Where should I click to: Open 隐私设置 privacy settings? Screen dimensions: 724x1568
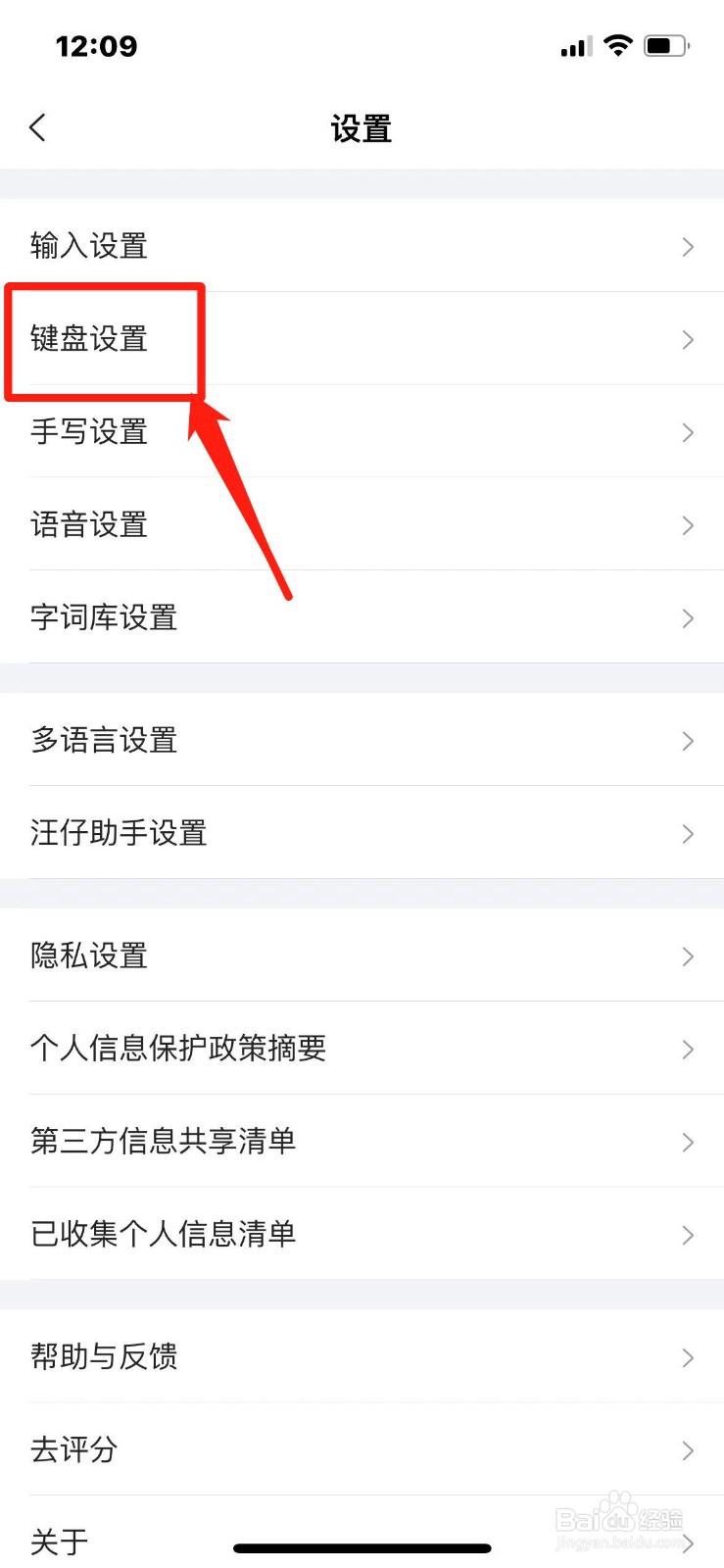(x=90, y=956)
